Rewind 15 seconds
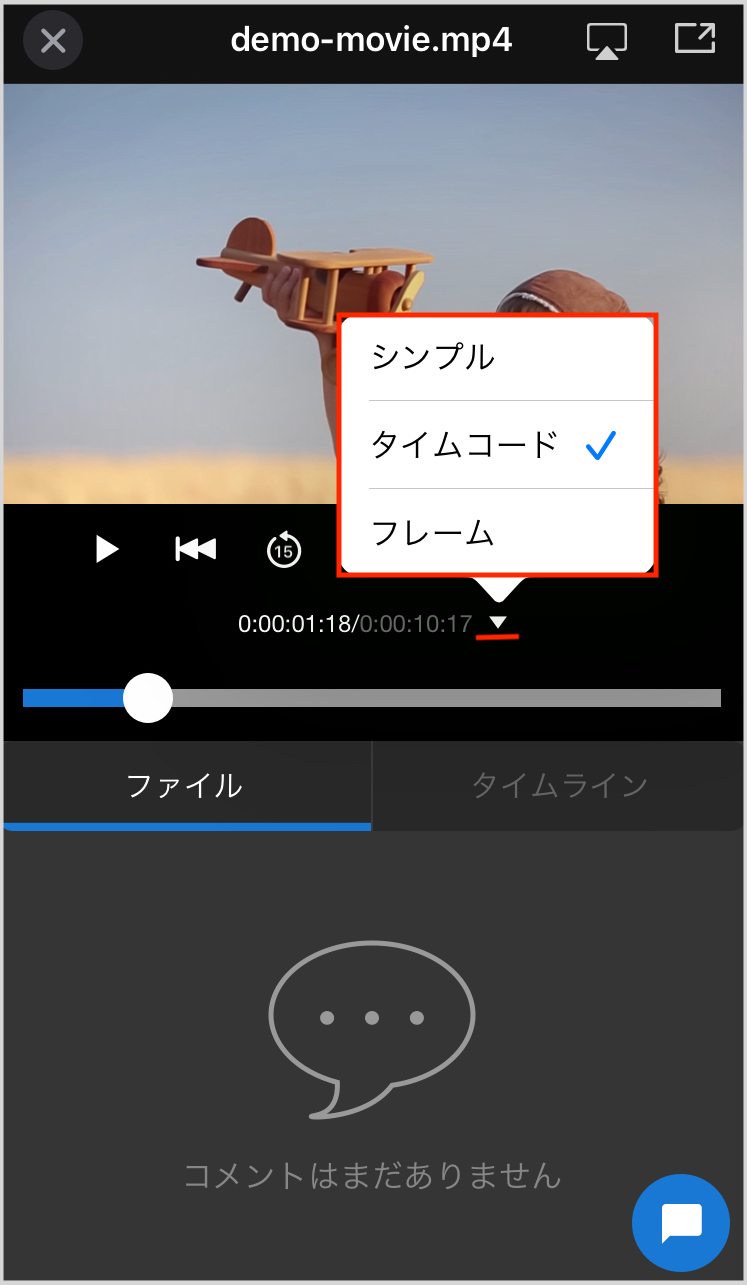 click(x=284, y=549)
